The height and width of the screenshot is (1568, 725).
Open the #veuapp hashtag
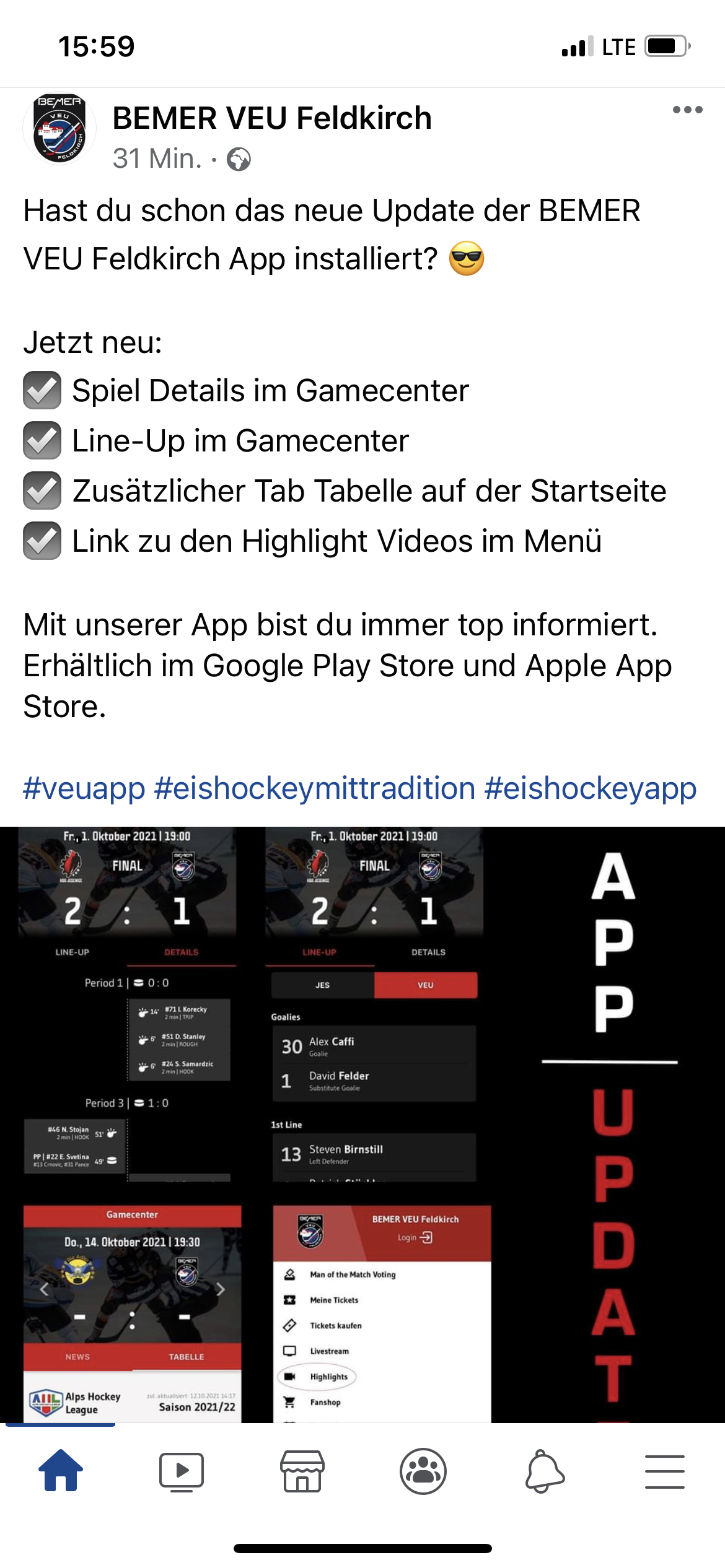pyautogui.click(x=84, y=789)
